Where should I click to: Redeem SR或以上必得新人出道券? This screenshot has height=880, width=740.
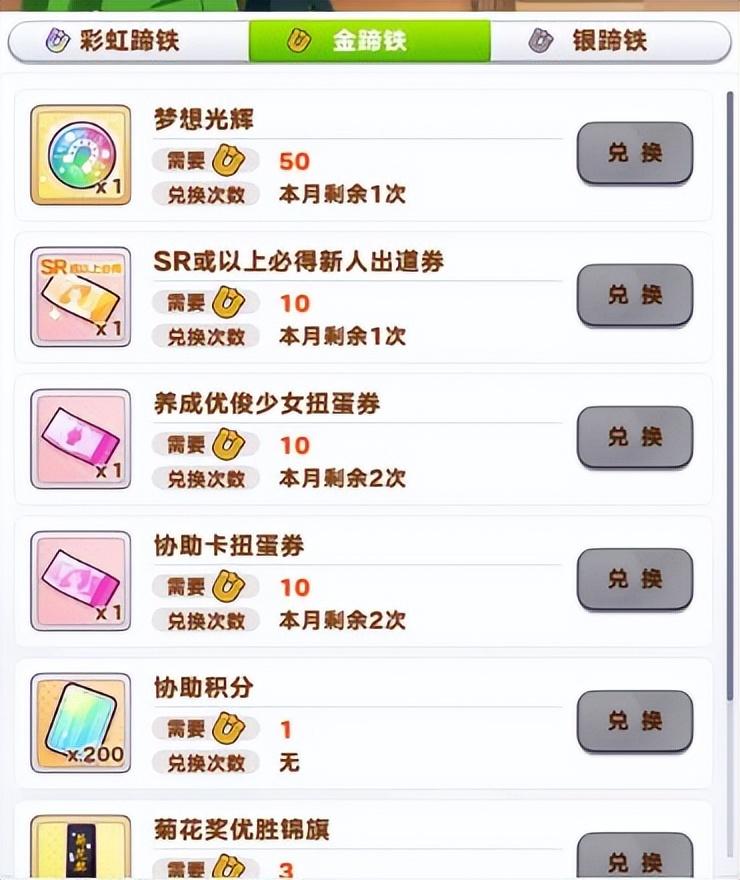[635, 295]
